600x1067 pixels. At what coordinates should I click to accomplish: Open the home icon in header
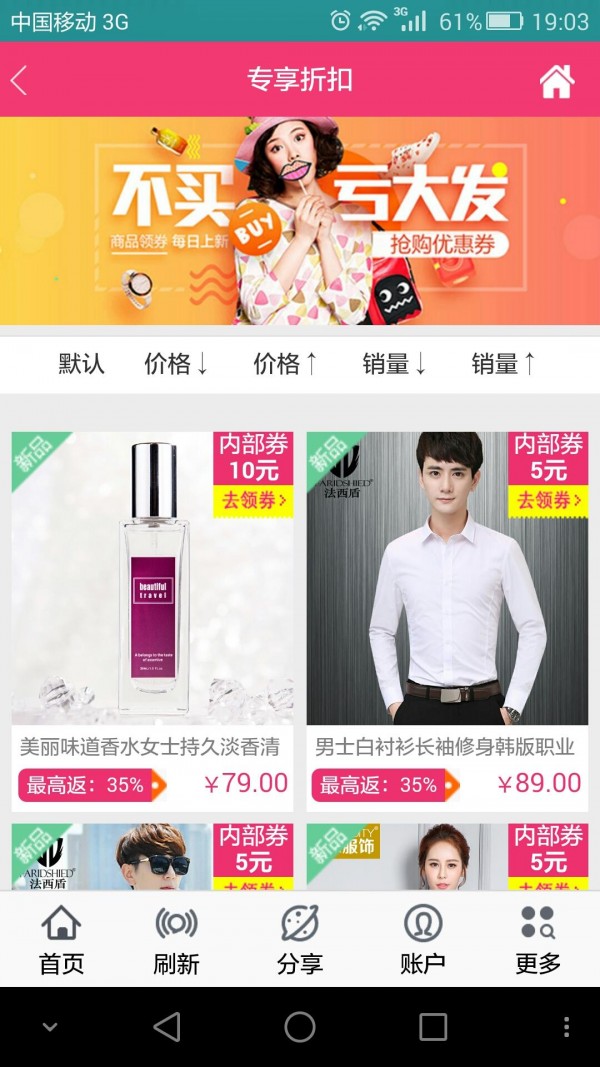coord(557,81)
